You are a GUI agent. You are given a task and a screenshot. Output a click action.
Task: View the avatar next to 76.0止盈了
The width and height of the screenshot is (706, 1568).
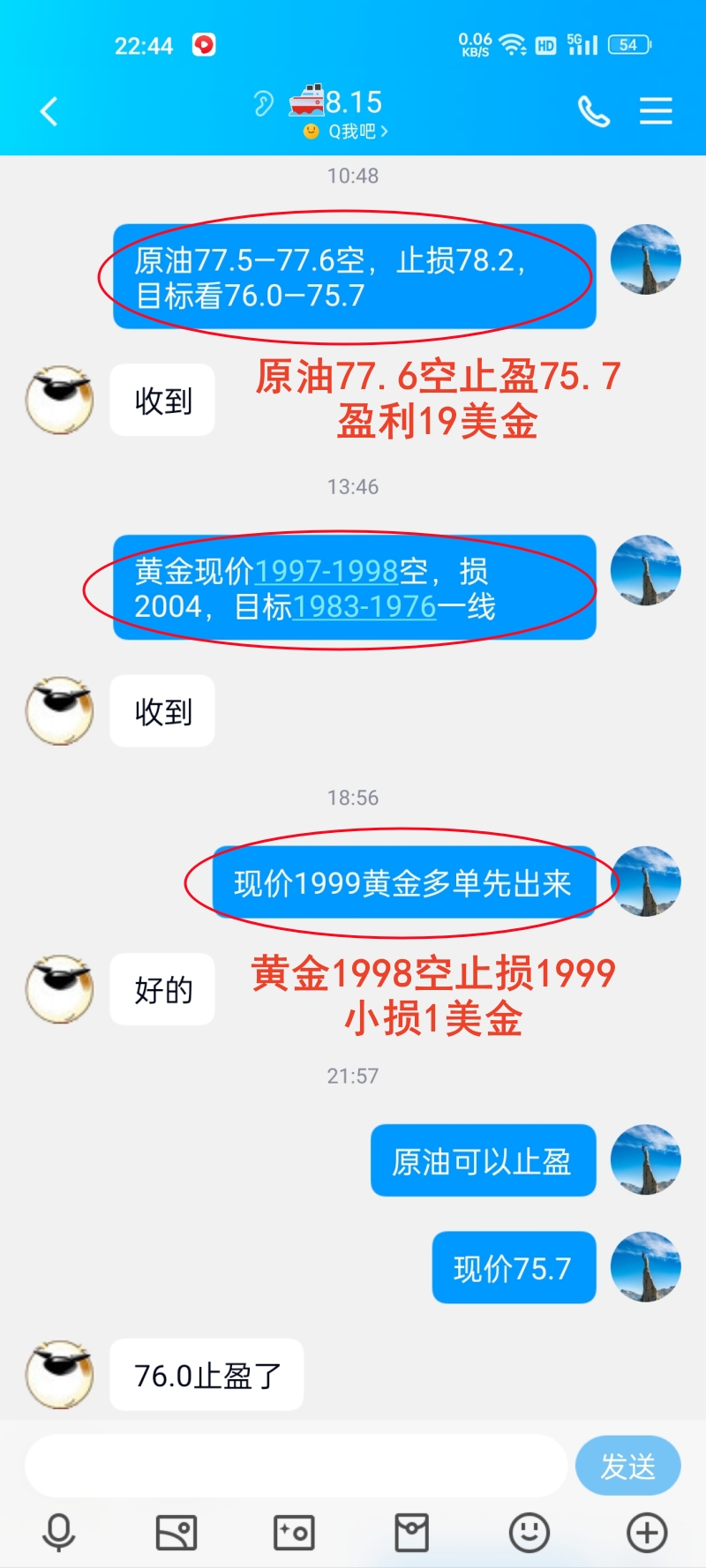pyautogui.click(x=59, y=1374)
